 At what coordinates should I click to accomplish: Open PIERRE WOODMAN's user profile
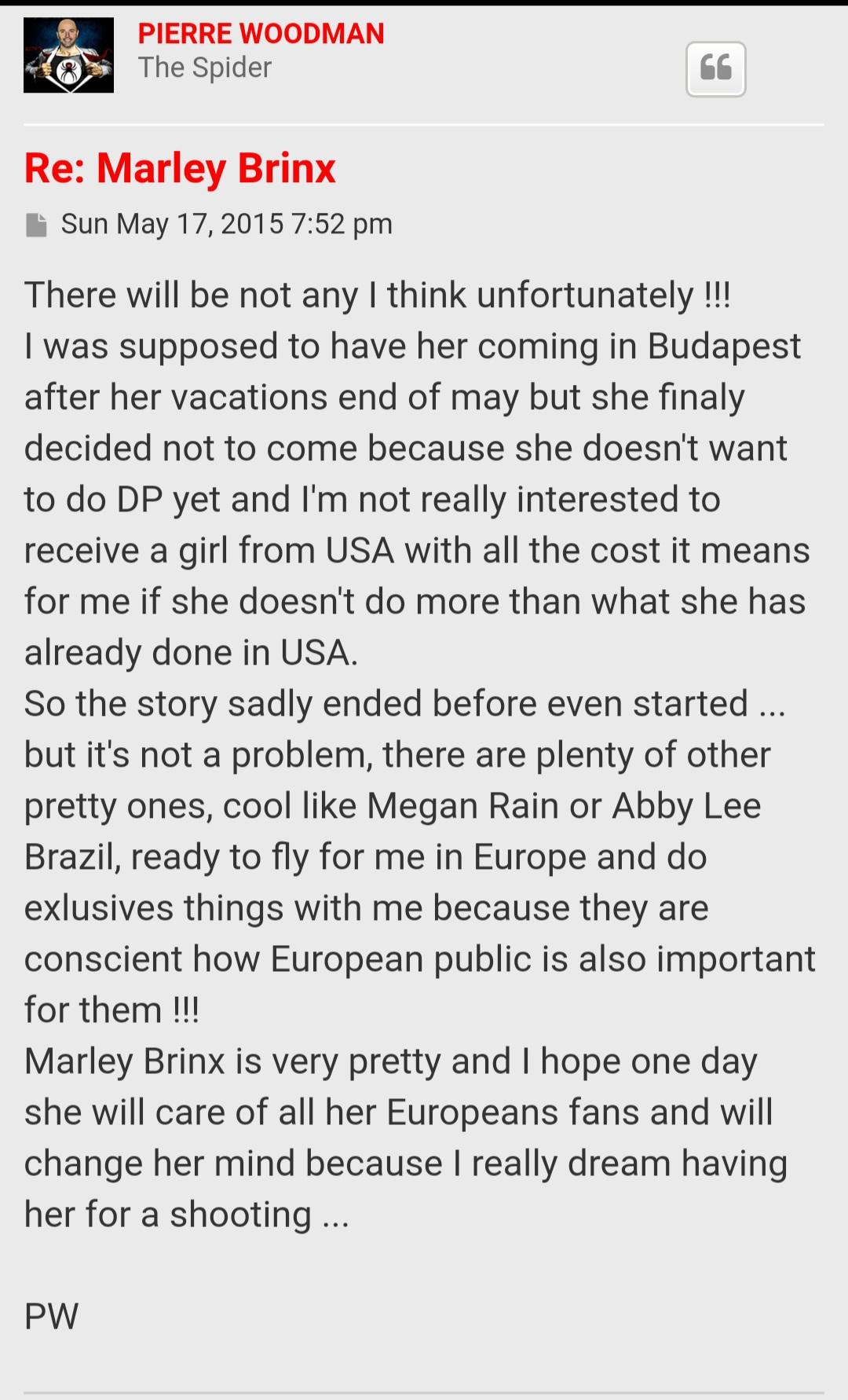(x=261, y=34)
